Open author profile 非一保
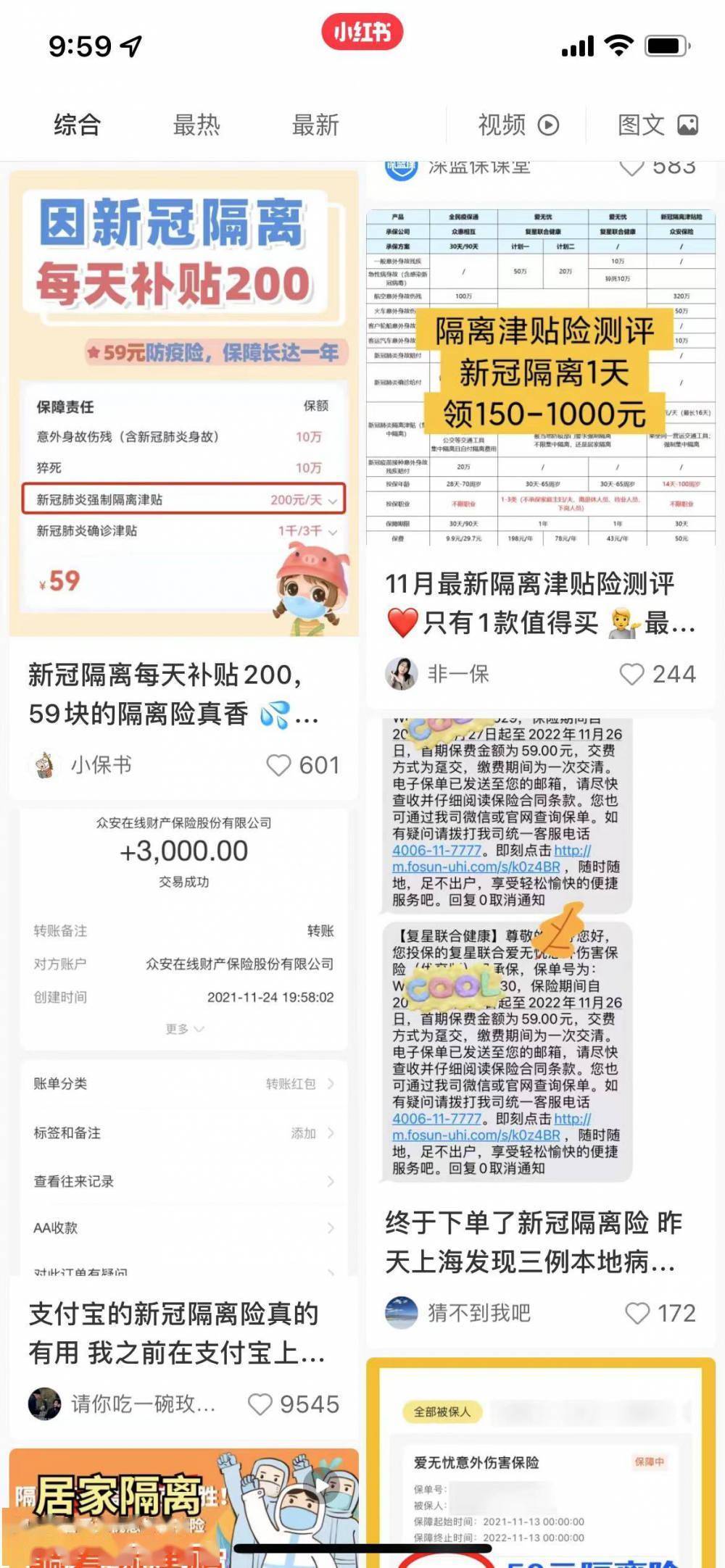This screenshot has width=725, height=1568. (458, 674)
